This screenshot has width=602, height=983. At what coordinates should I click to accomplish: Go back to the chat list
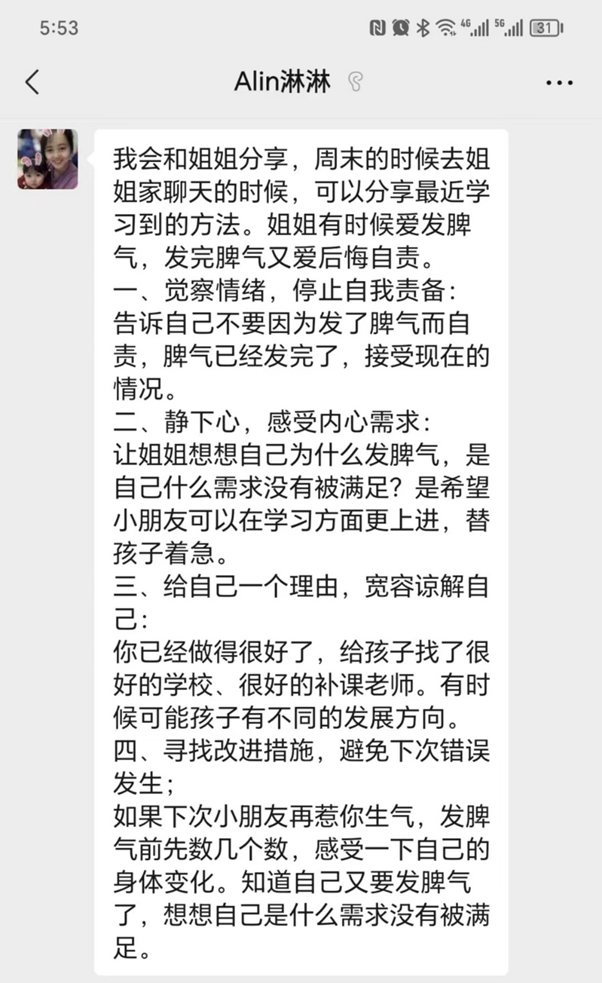pos(32,83)
